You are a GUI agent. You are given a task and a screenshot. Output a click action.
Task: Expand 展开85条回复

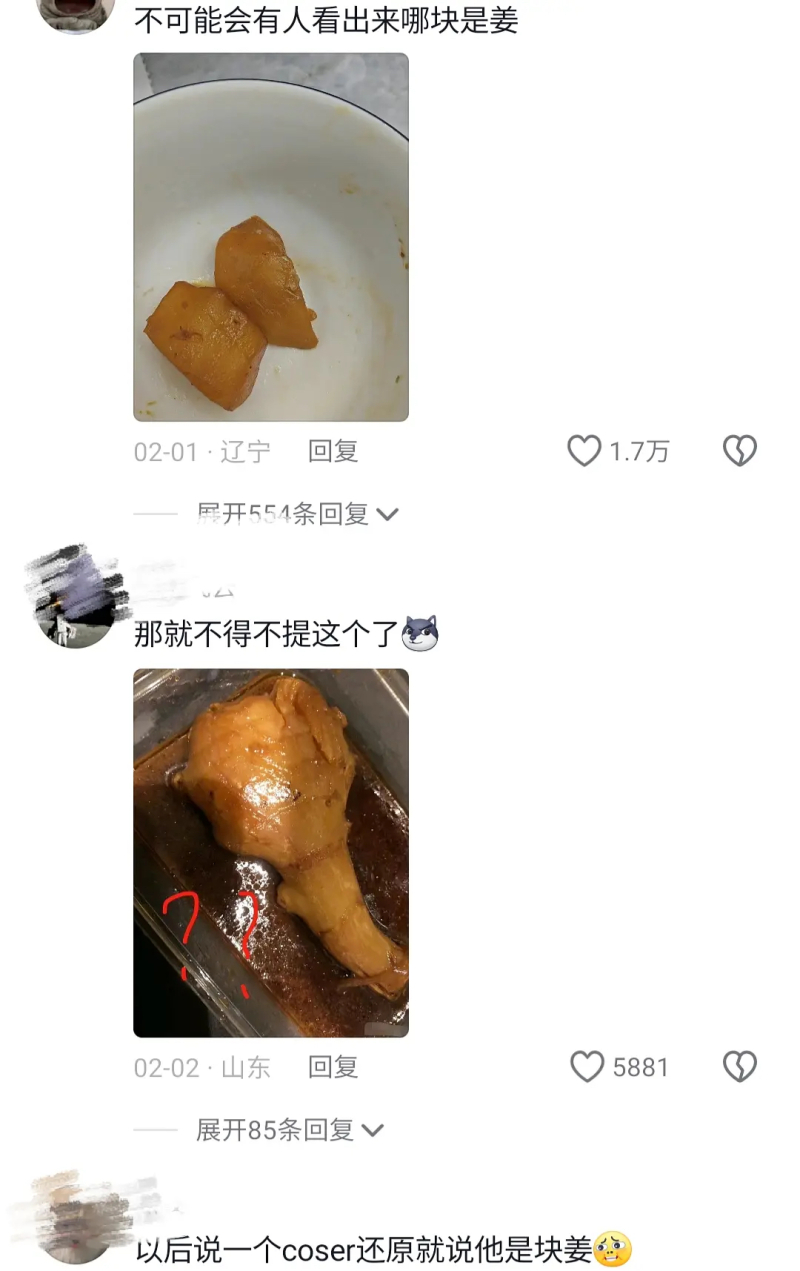pyautogui.click(x=290, y=1130)
